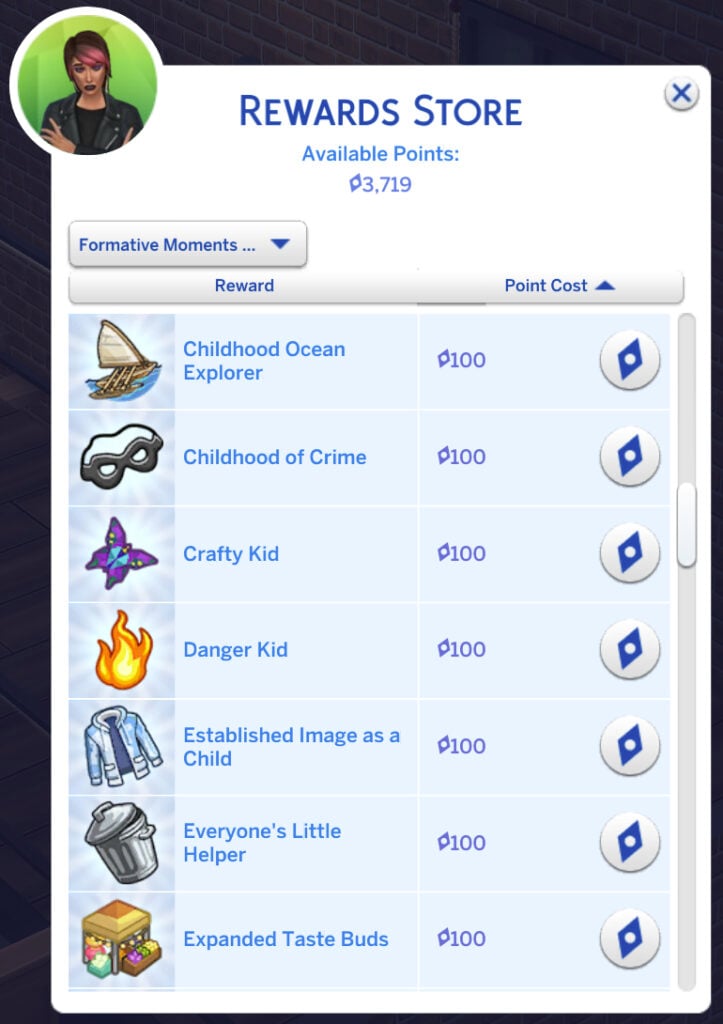Buy the Childhood Ocean Explorer reward
Image resolution: width=723 pixels, height=1024 pixels.
point(629,360)
